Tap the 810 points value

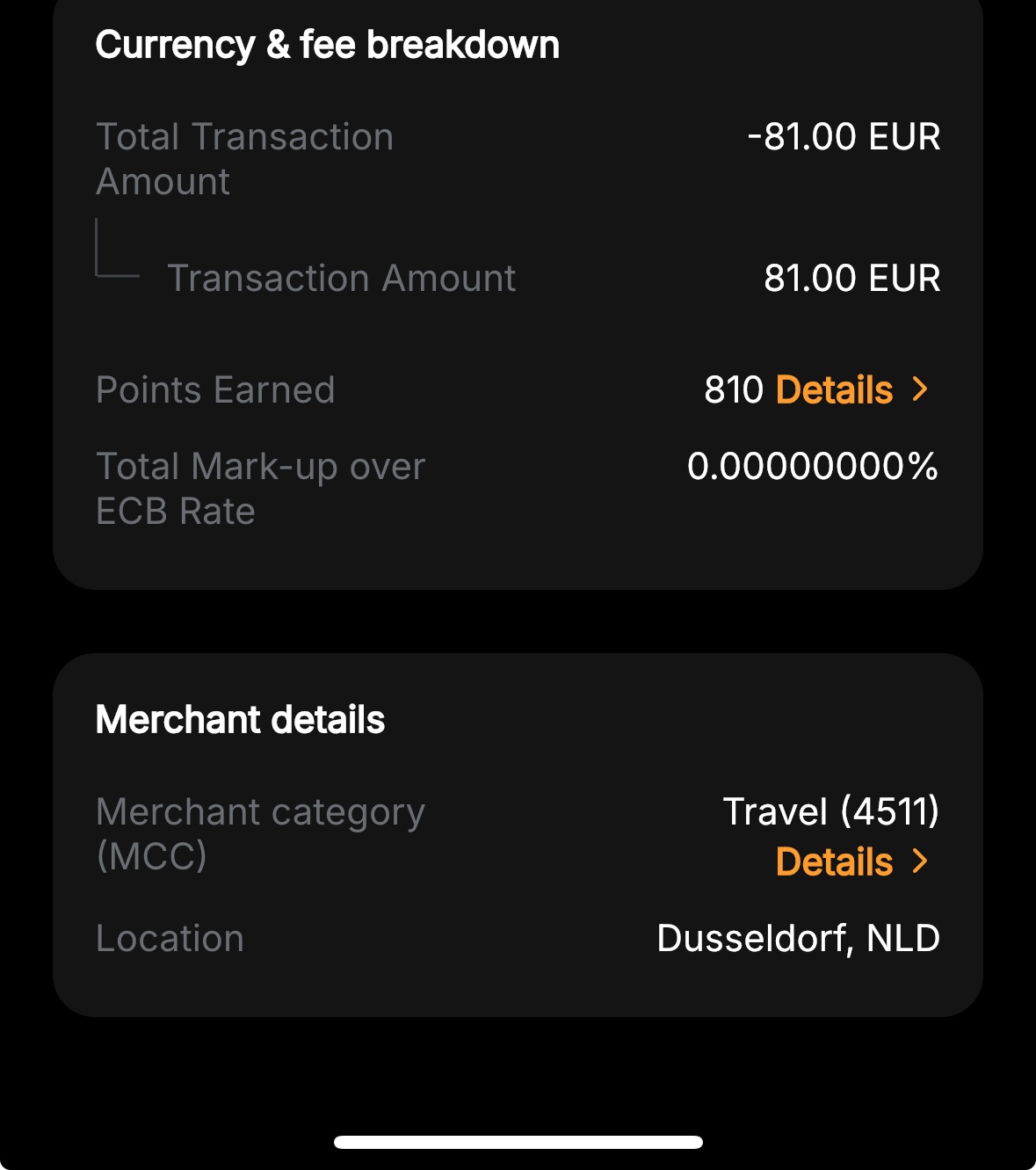(x=735, y=389)
